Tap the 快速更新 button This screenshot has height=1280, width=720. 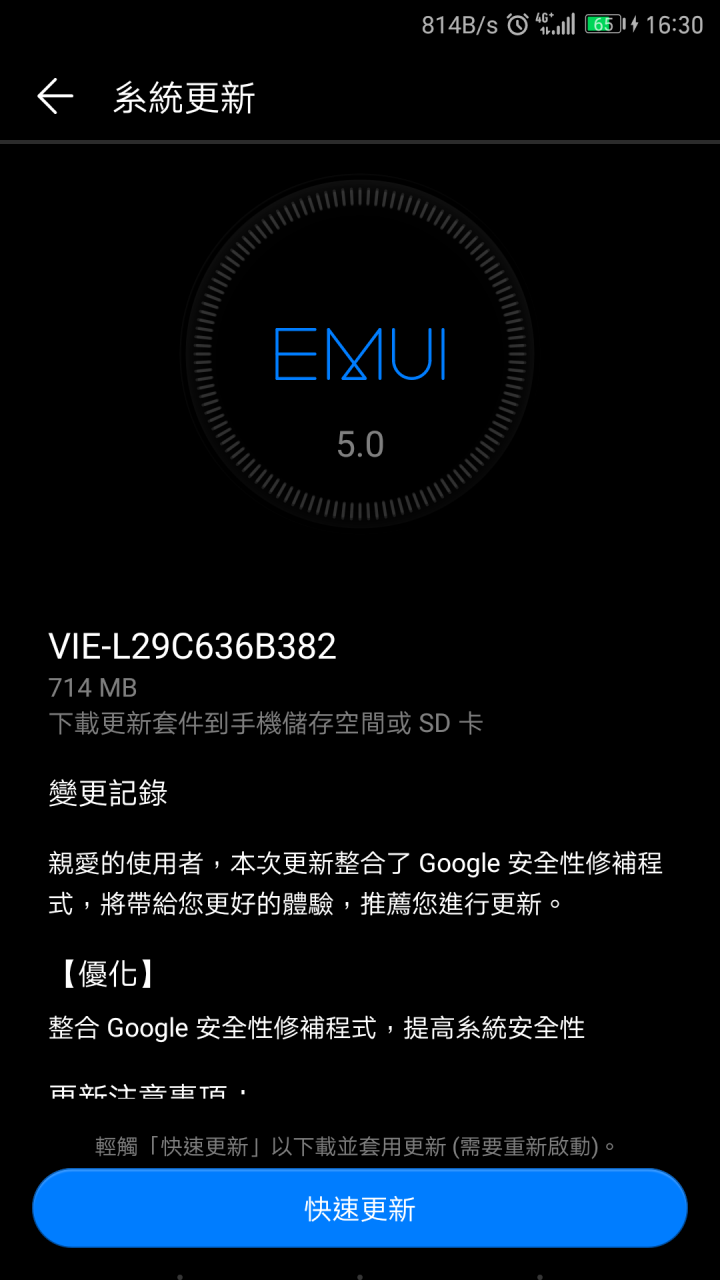point(360,1208)
